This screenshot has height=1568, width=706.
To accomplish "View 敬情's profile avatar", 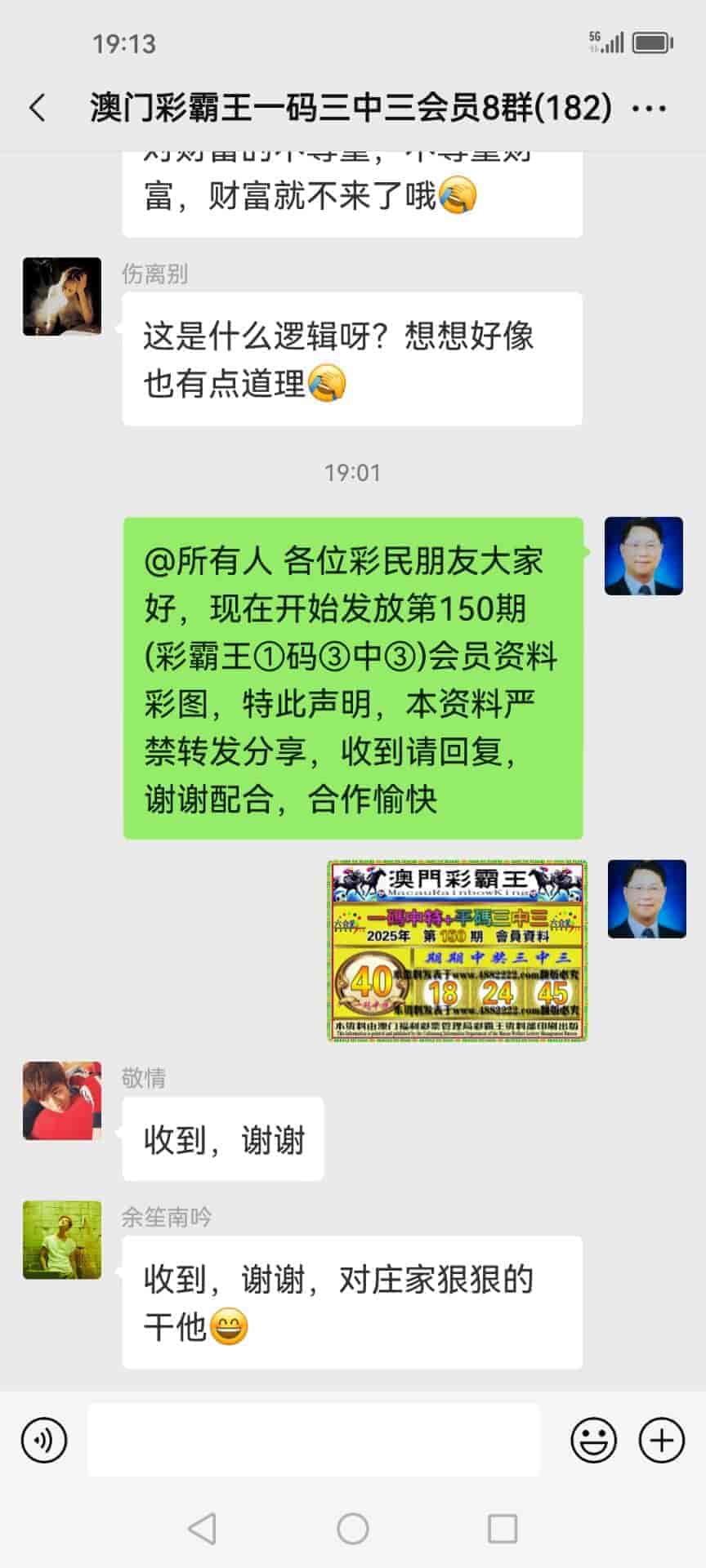I will (62, 1100).
